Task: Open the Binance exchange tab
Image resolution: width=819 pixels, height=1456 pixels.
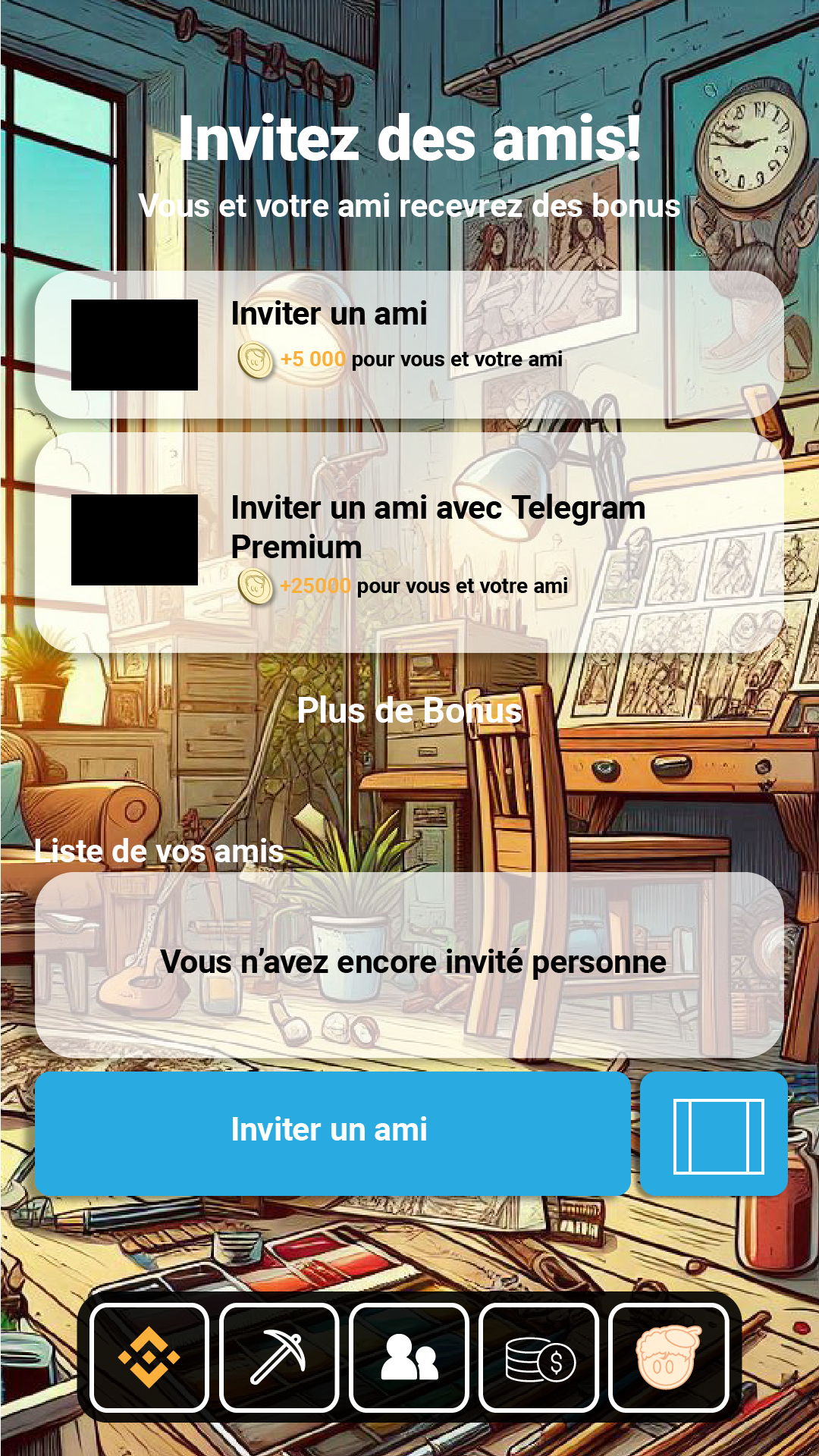Action: pyautogui.click(x=149, y=1357)
